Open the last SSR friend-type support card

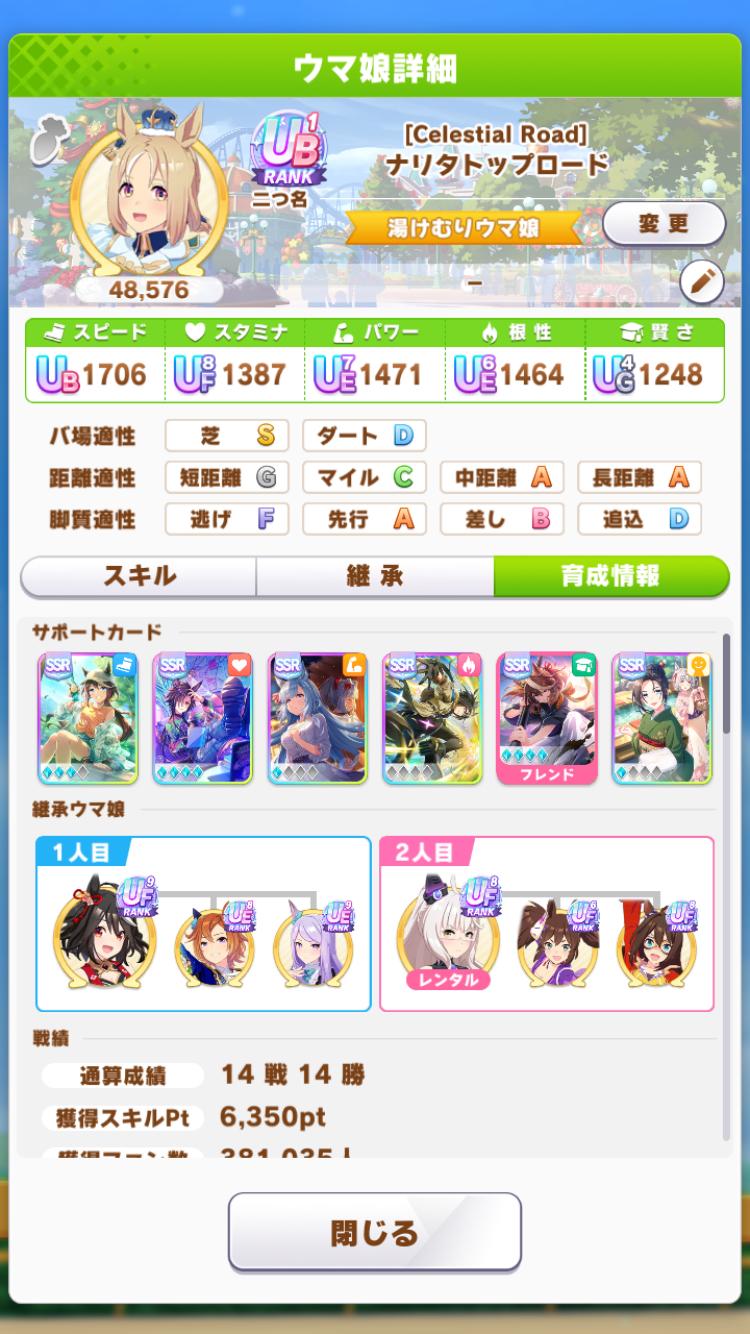(x=662, y=718)
